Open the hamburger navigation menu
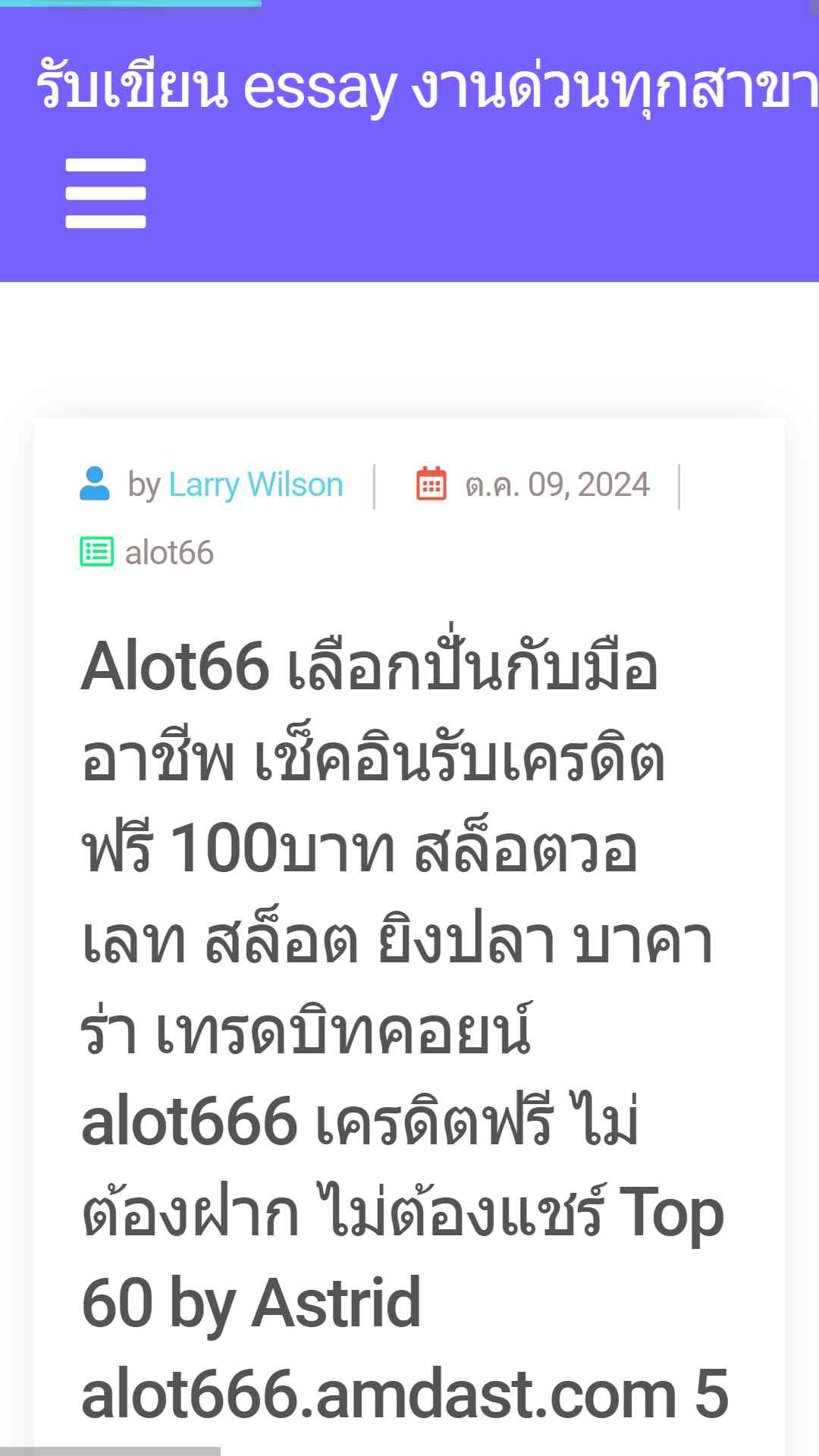 click(x=105, y=193)
